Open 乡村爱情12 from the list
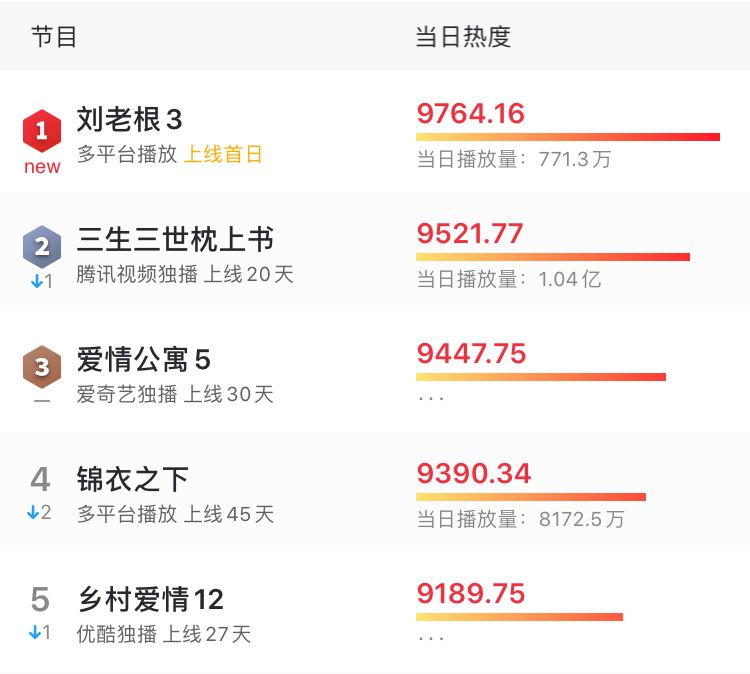 tap(150, 600)
